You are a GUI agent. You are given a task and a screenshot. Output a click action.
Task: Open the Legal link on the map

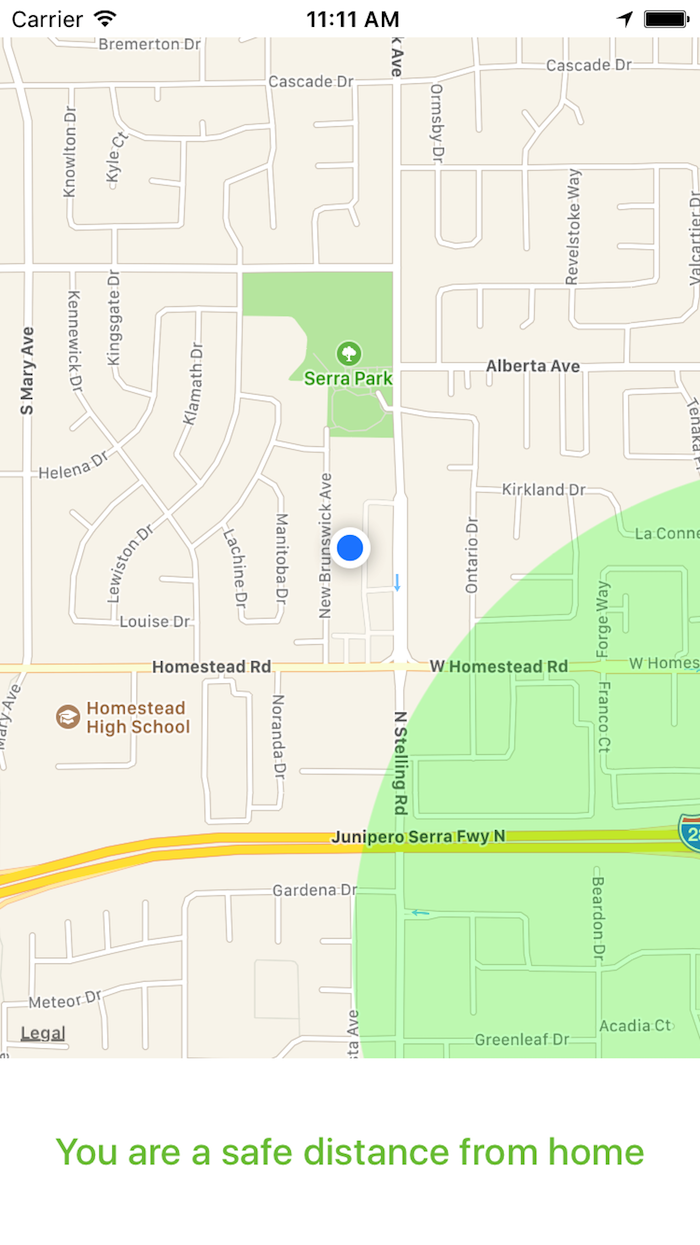pos(43,1033)
